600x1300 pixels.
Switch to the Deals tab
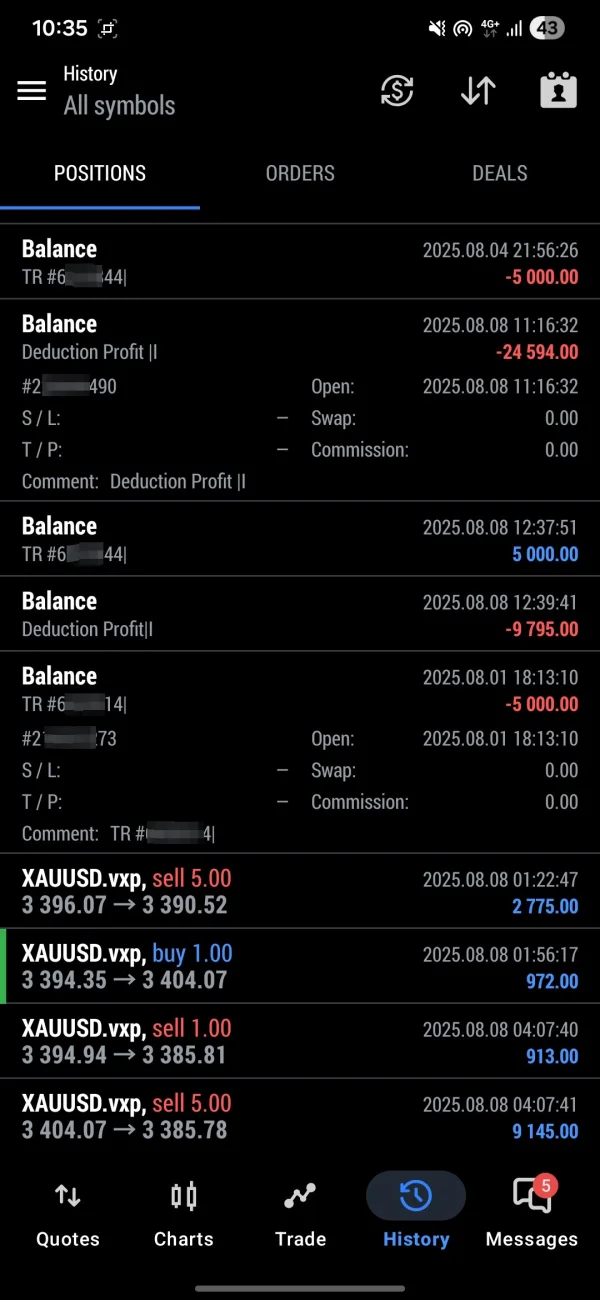coord(499,174)
